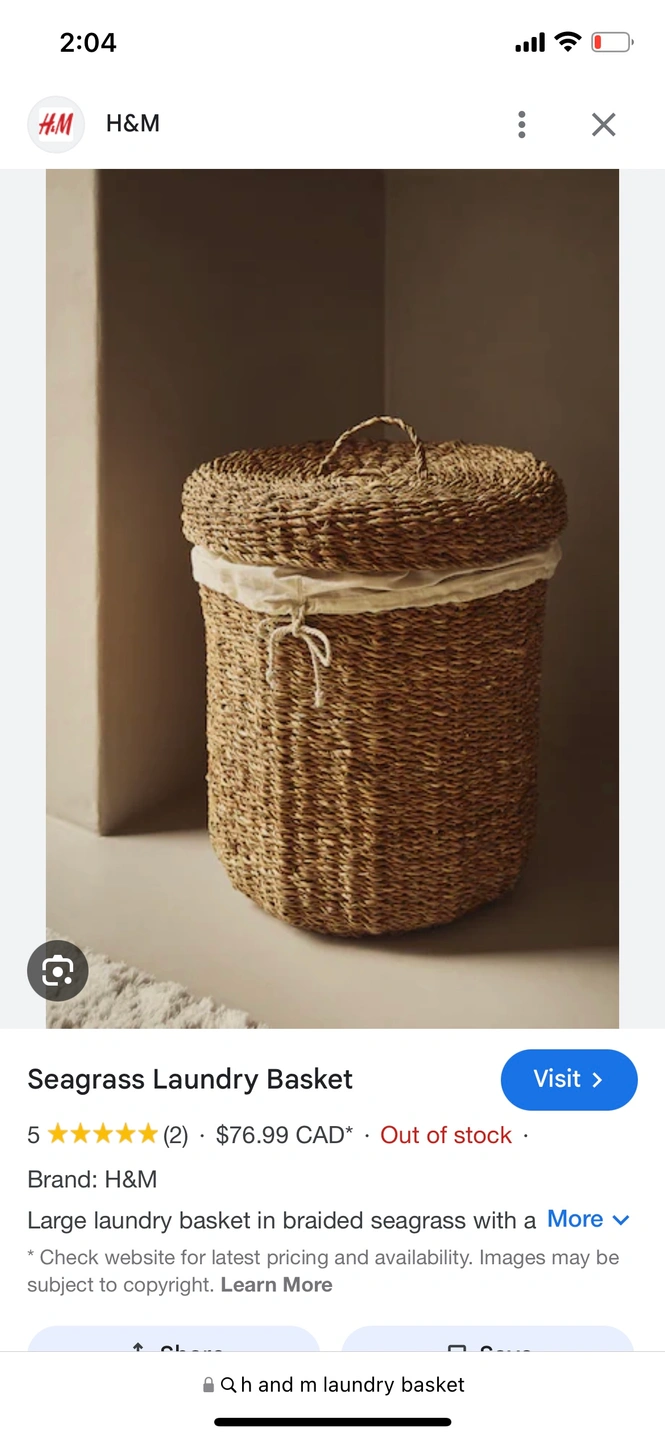Open the seagrass laundry basket image
The height and width of the screenshot is (1440, 665).
point(332,598)
